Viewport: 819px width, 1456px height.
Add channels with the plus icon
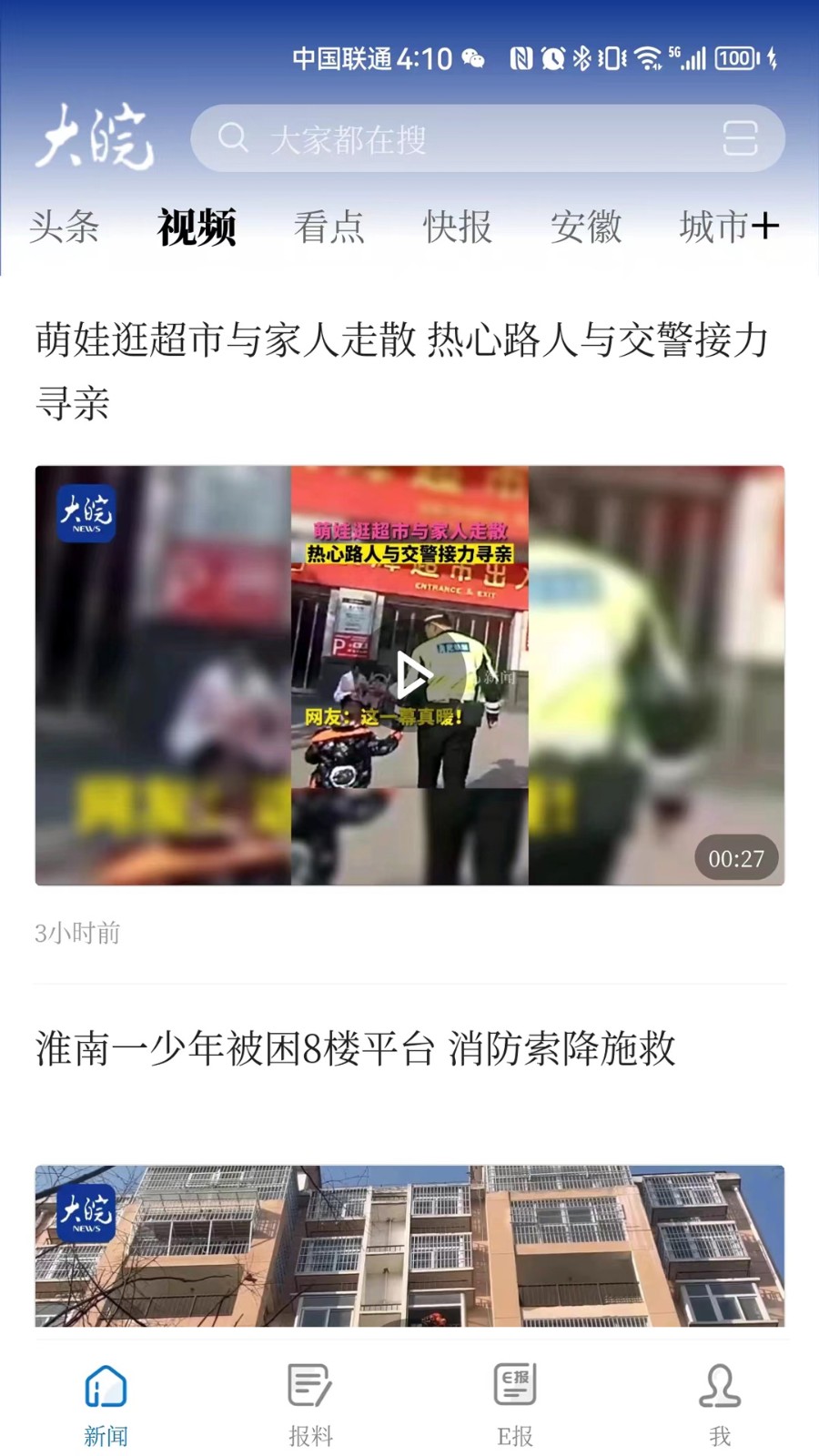pyautogui.click(x=765, y=226)
